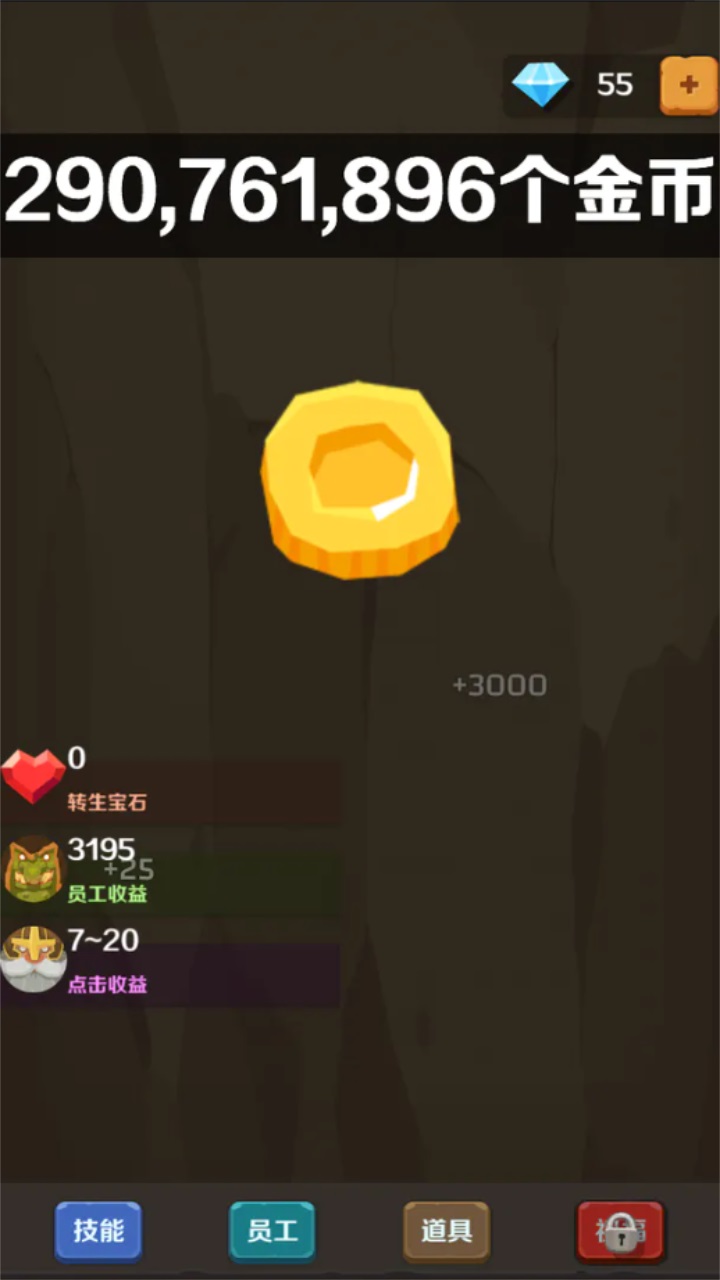Open the 技能 skills menu

(x=98, y=1230)
